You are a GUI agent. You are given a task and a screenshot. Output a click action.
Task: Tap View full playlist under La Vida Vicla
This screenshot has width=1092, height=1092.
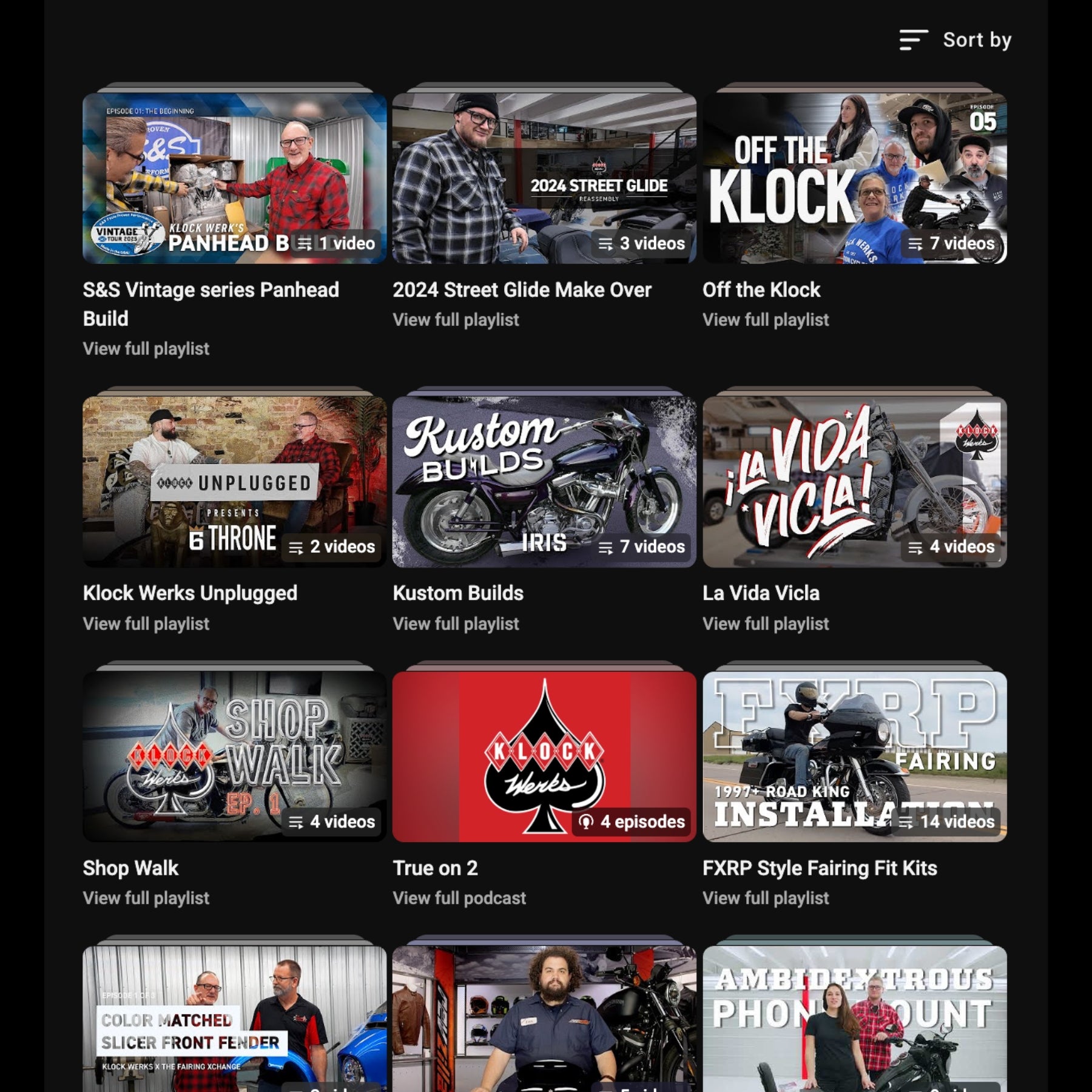pyautogui.click(x=765, y=624)
